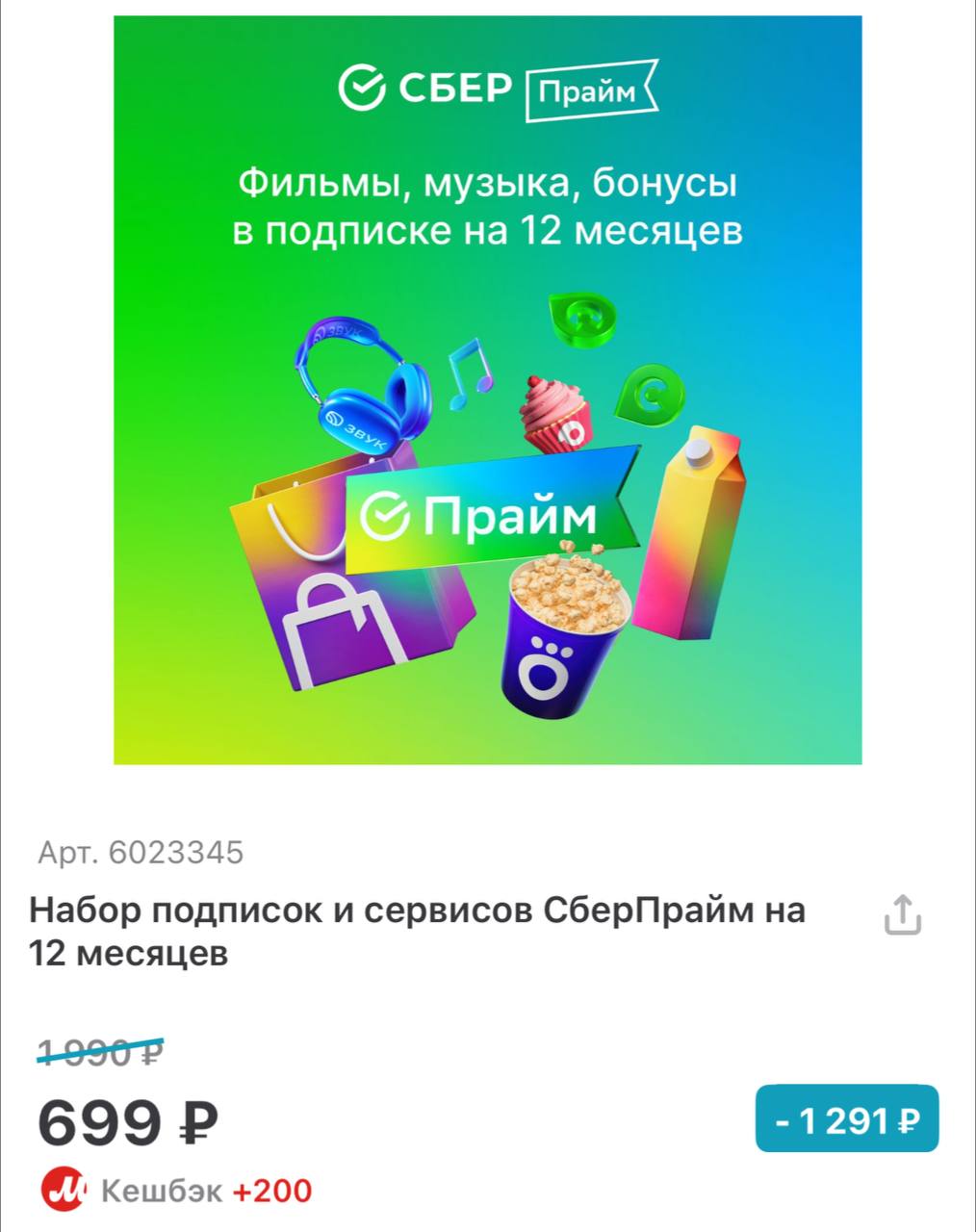Share the СберПрайм subscription product
976x1232 pixels.
tap(902, 914)
